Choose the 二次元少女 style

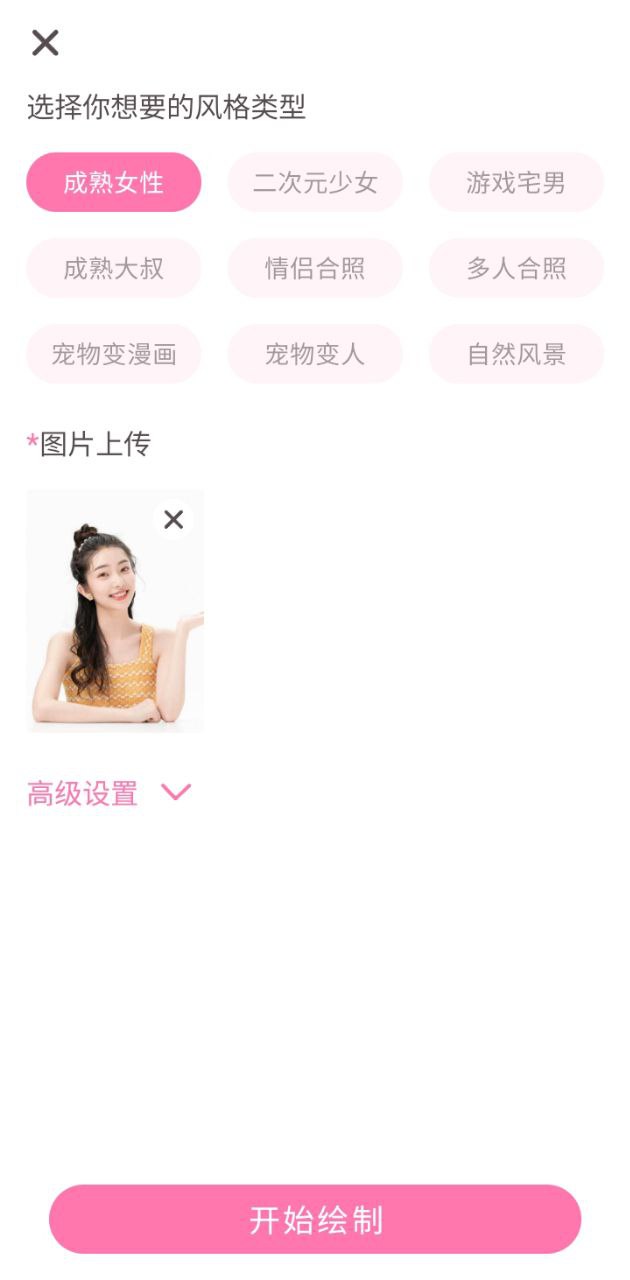[315, 182]
